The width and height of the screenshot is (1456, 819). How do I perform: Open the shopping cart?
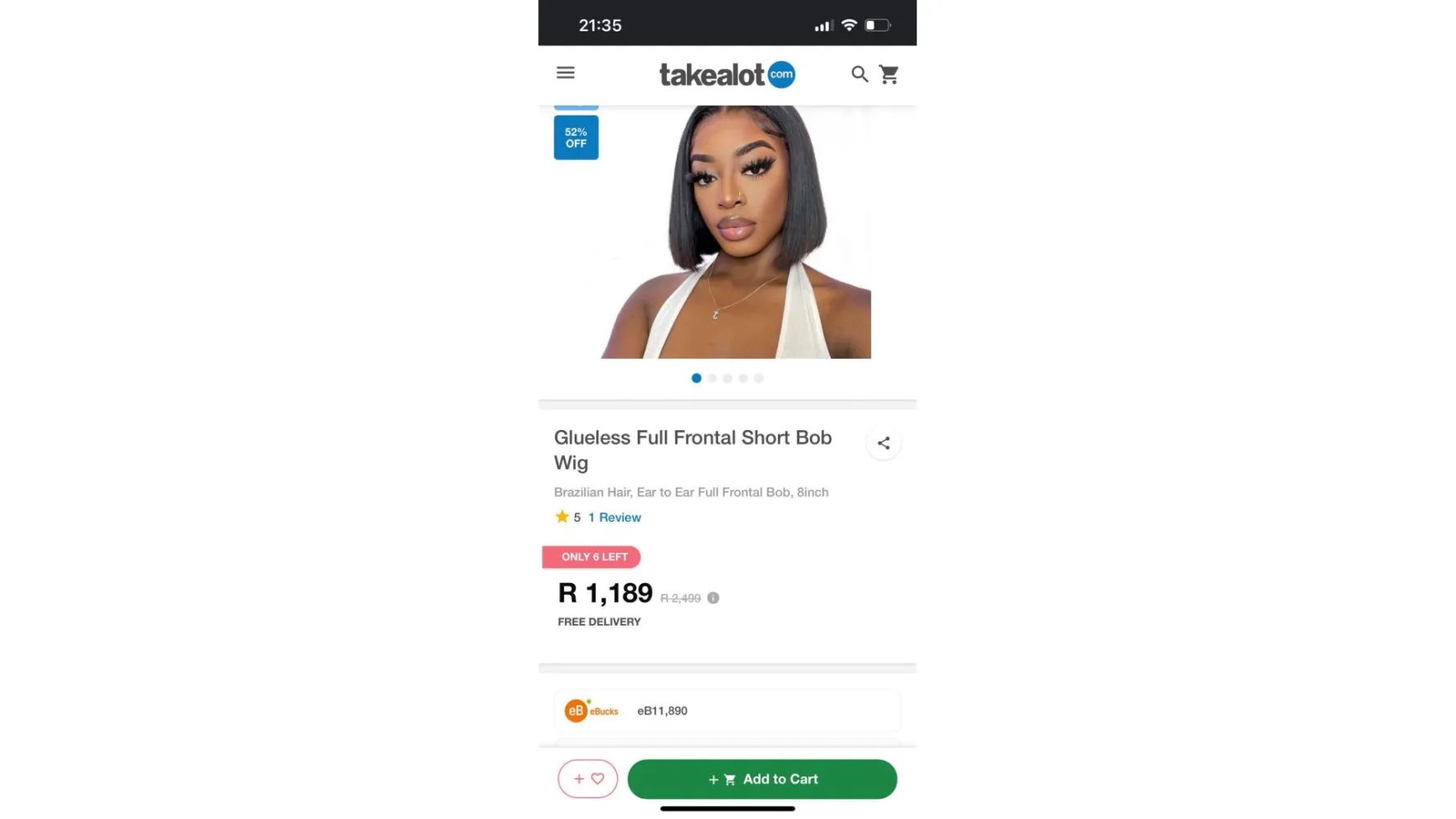click(889, 75)
